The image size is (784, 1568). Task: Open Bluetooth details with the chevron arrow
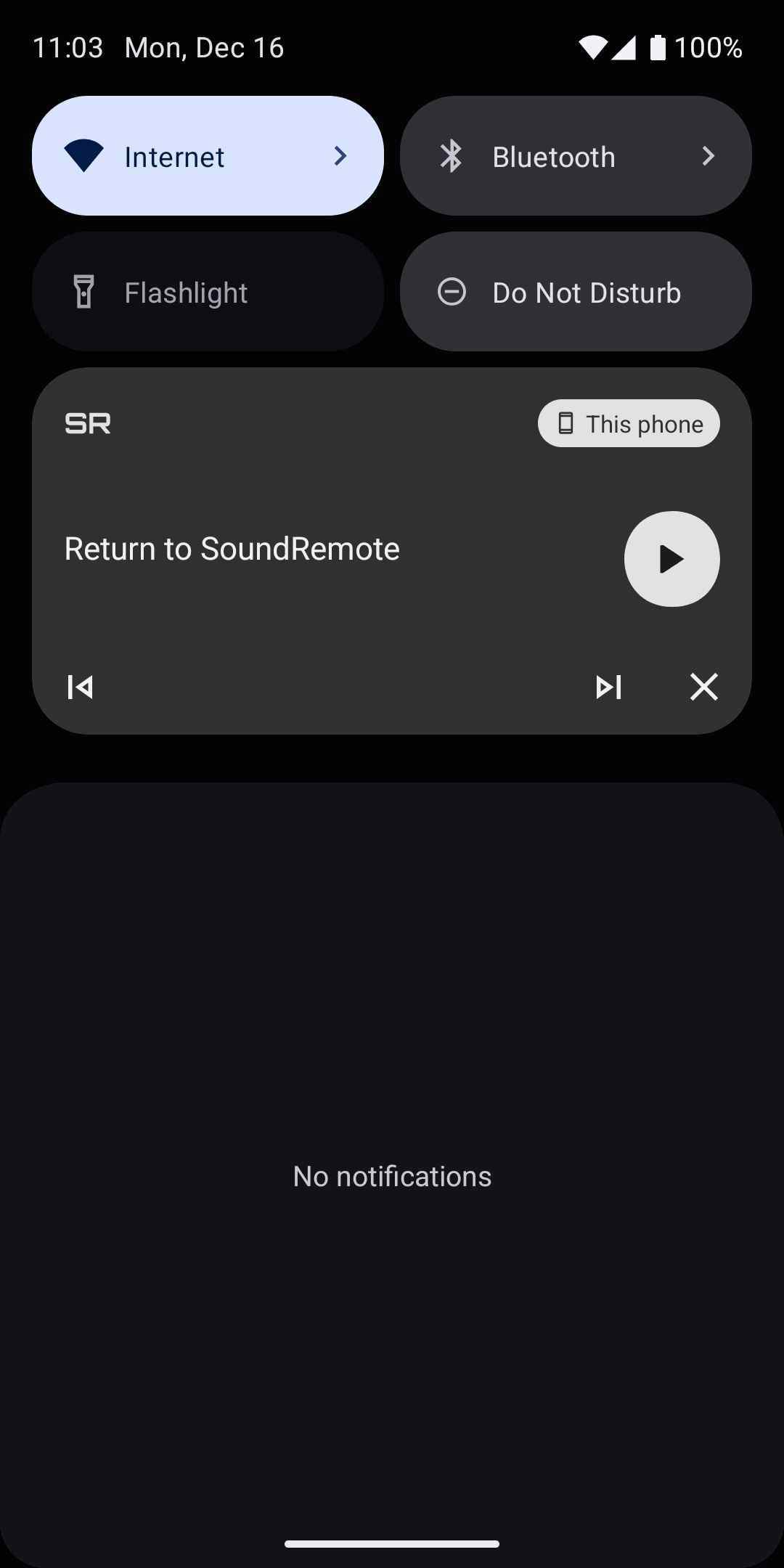click(708, 156)
